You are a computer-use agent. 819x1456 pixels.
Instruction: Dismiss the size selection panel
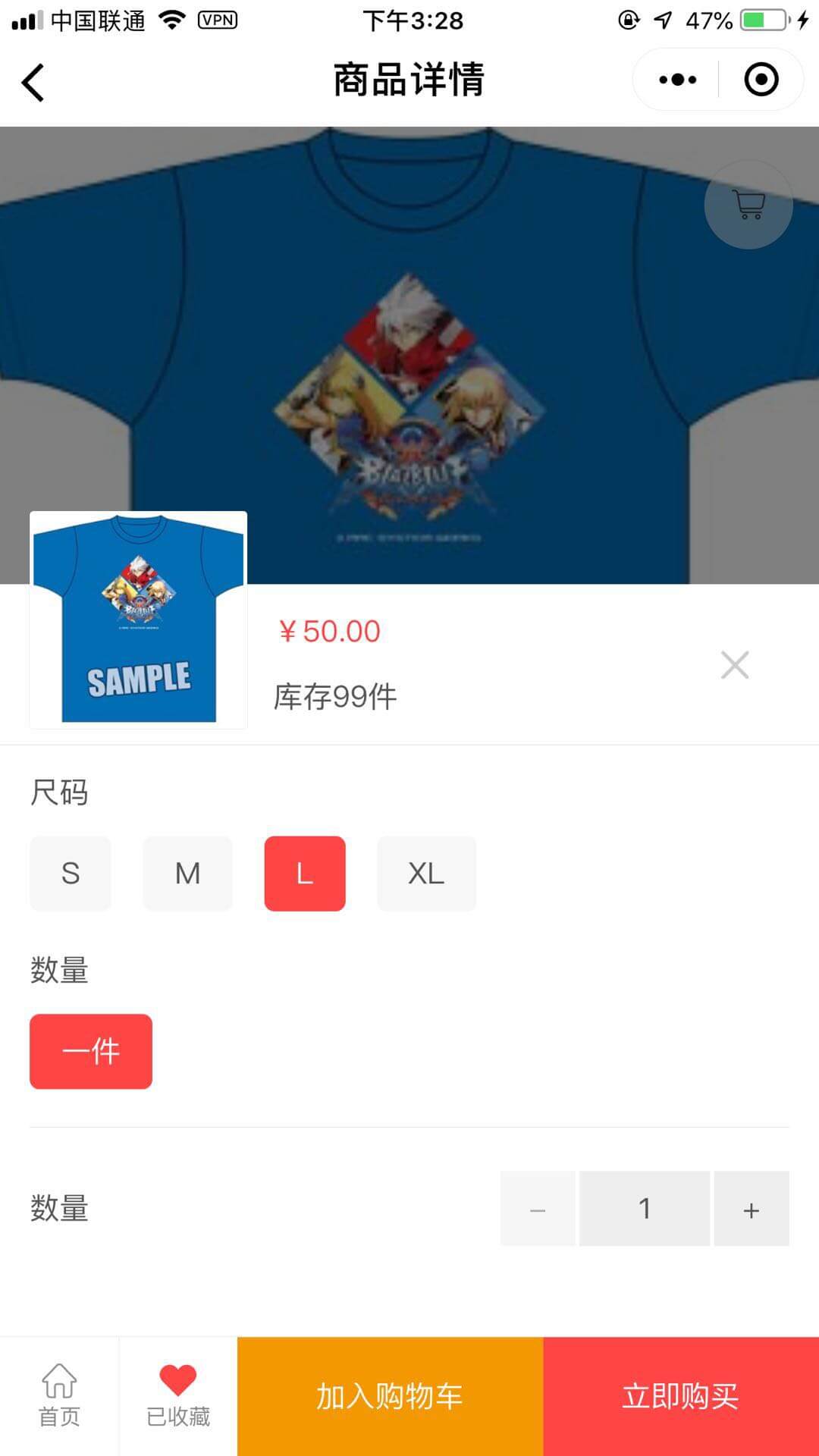(x=734, y=665)
